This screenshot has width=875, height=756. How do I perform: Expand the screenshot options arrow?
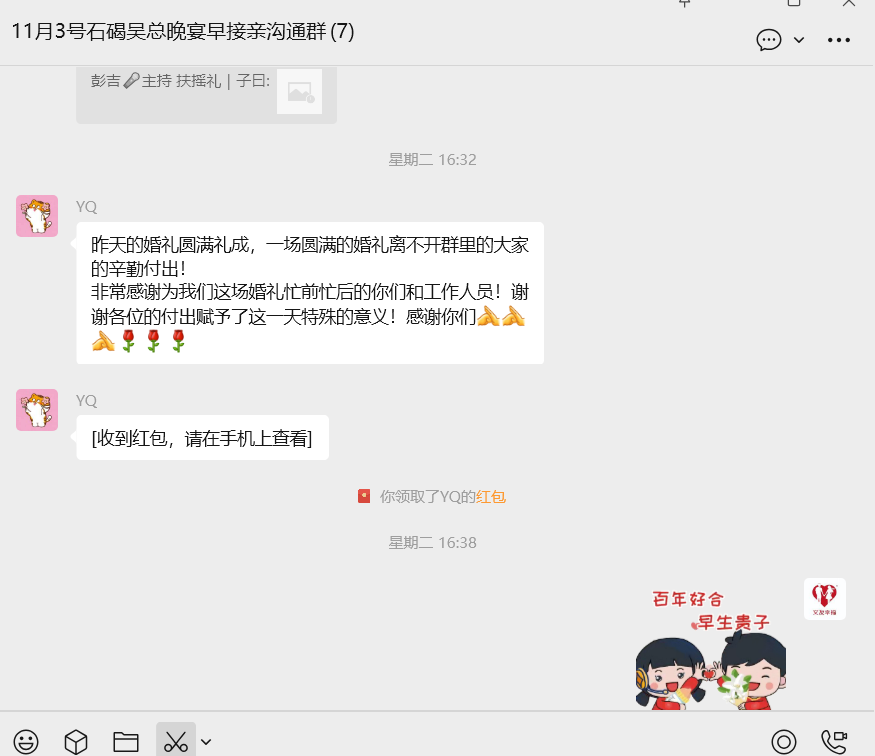point(206,741)
